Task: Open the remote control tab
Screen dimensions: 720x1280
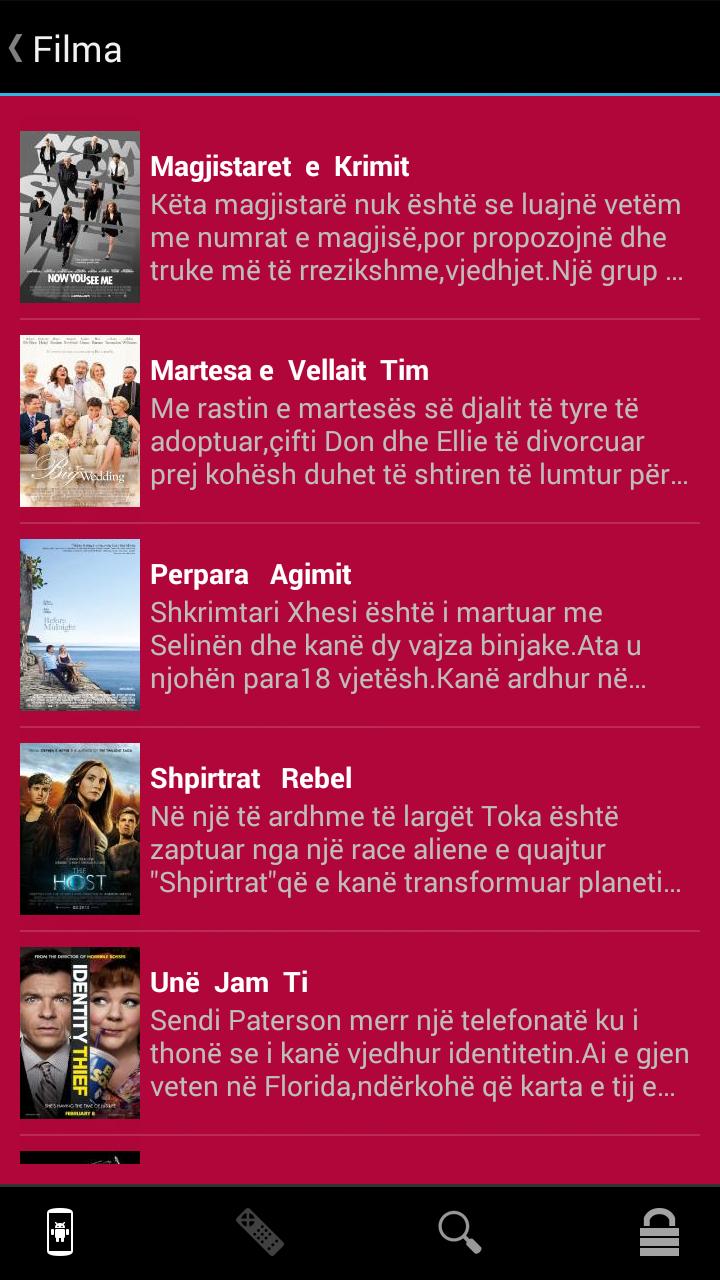Action: click(x=260, y=1232)
